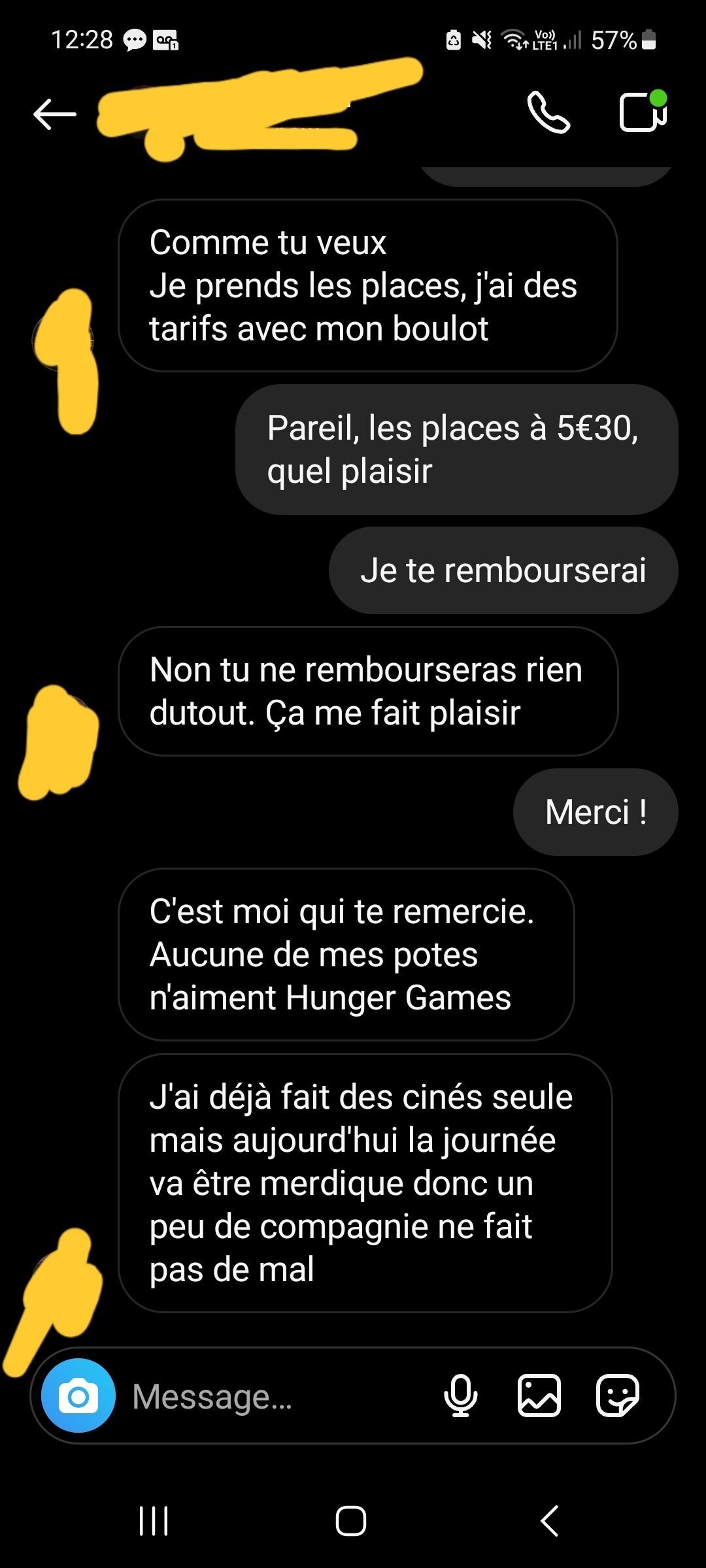Screen dimensions: 706x1568
Task: Attach a photo from the gallery
Action: pyautogui.click(x=539, y=1396)
